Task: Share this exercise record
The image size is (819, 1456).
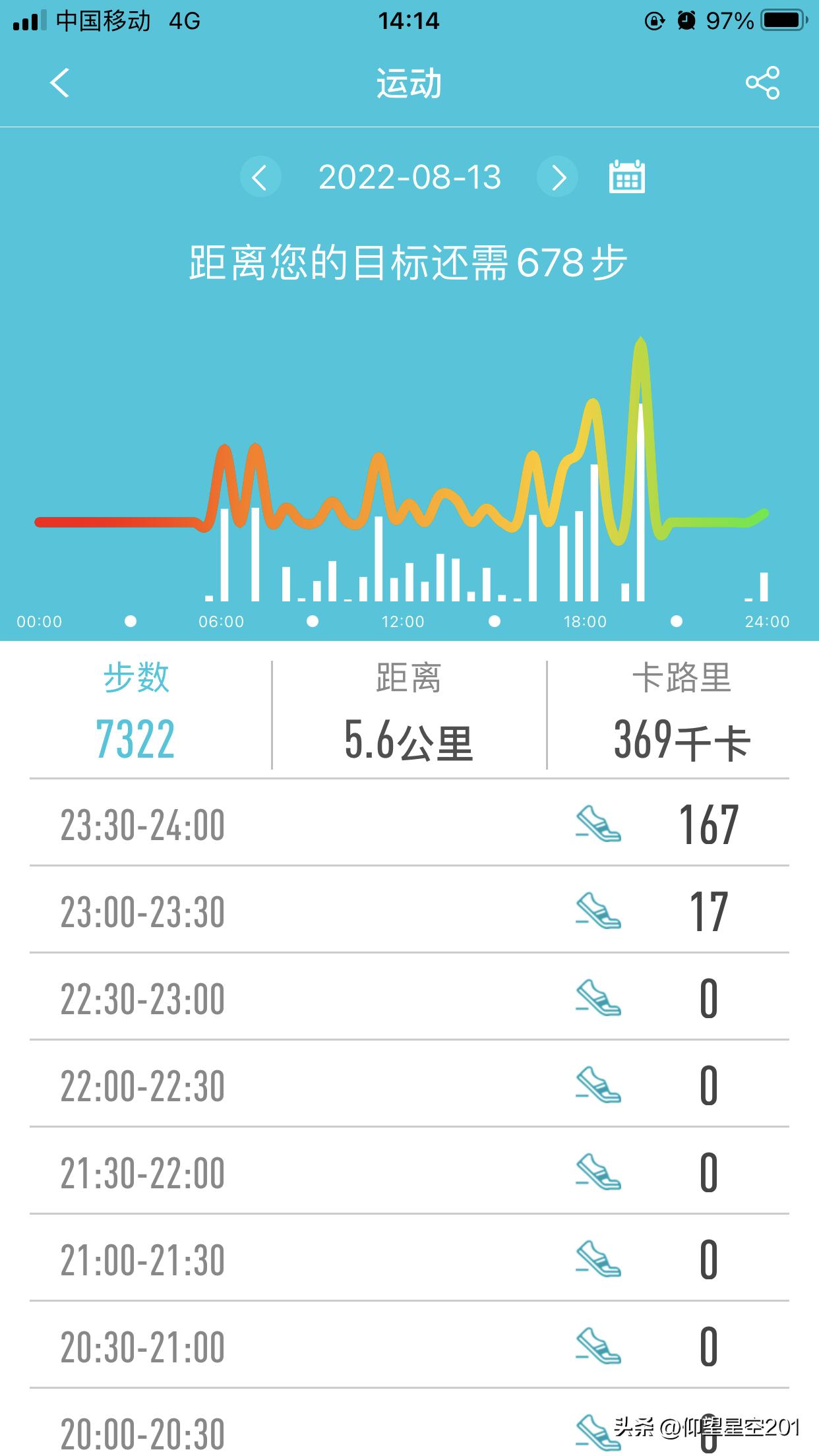Action: pyautogui.click(x=762, y=83)
